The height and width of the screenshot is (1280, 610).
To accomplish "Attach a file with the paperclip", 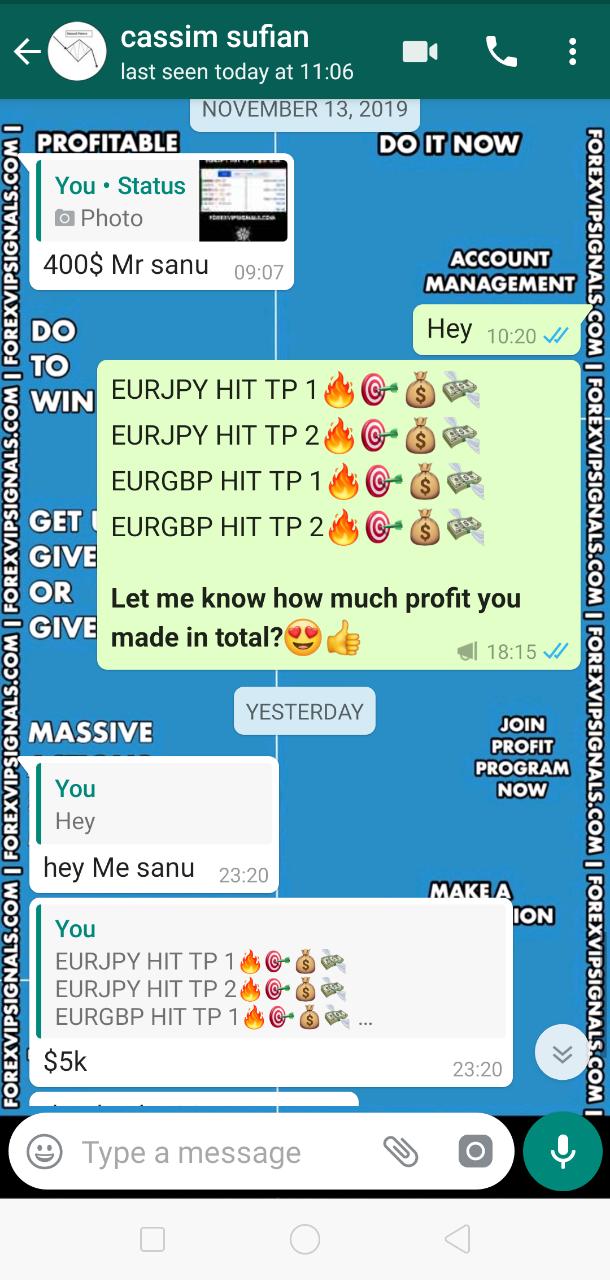I will click(400, 1152).
